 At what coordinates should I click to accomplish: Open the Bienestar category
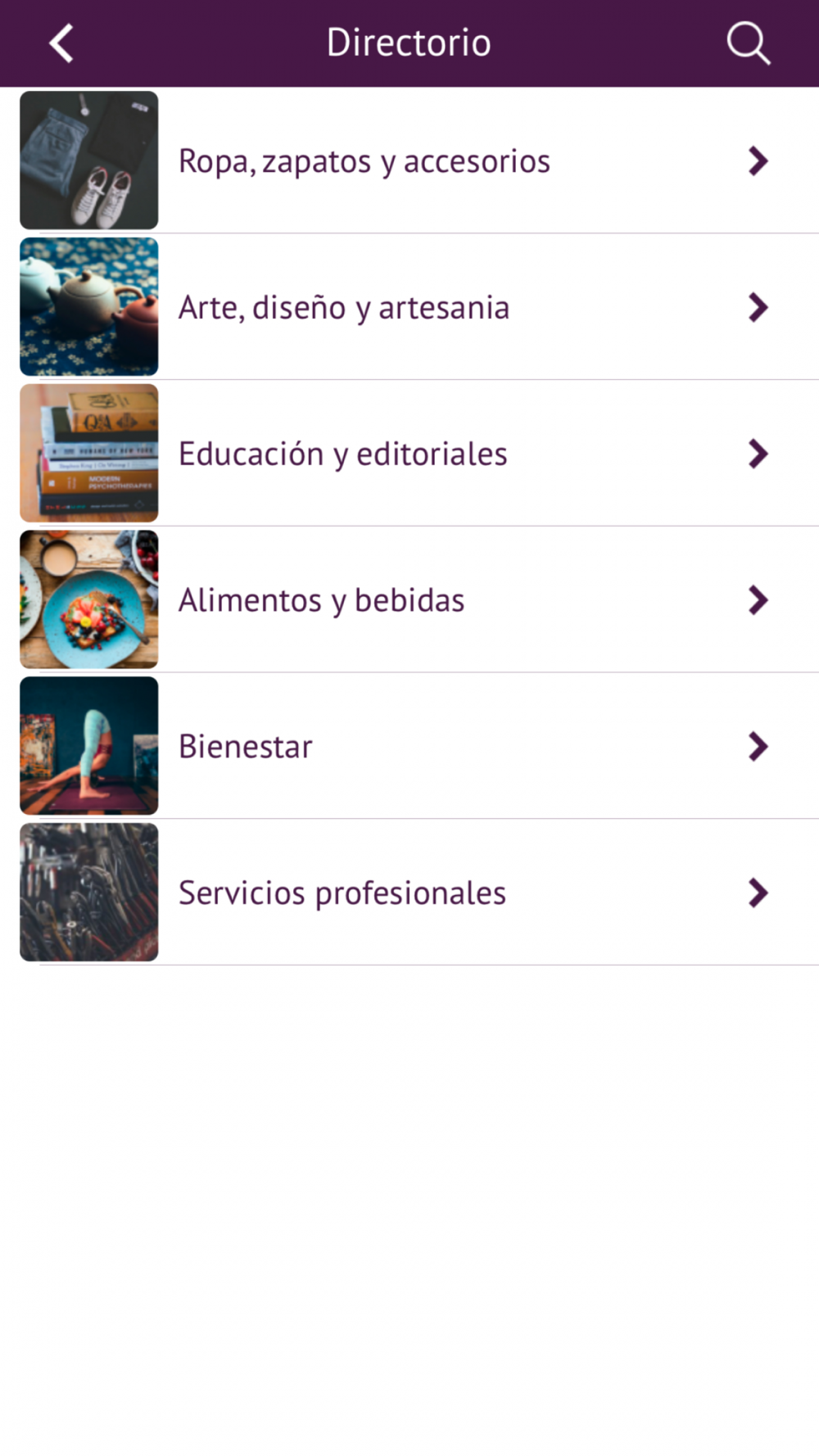(x=246, y=747)
